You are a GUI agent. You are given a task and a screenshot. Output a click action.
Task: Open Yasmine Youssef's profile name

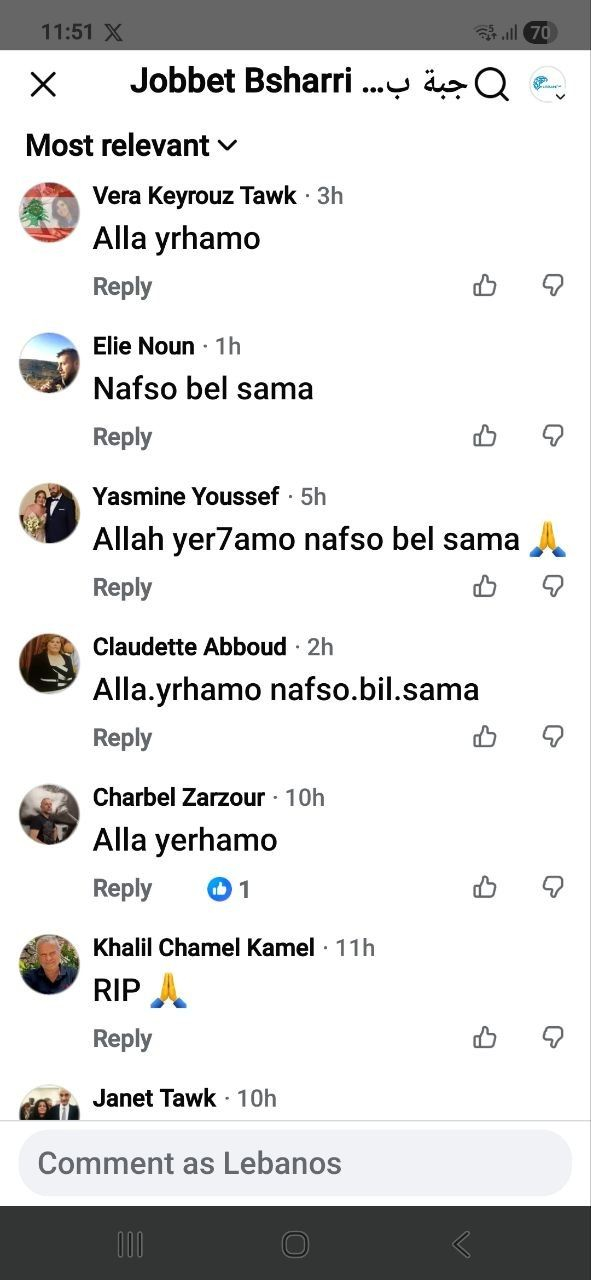pyautogui.click(x=186, y=496)
